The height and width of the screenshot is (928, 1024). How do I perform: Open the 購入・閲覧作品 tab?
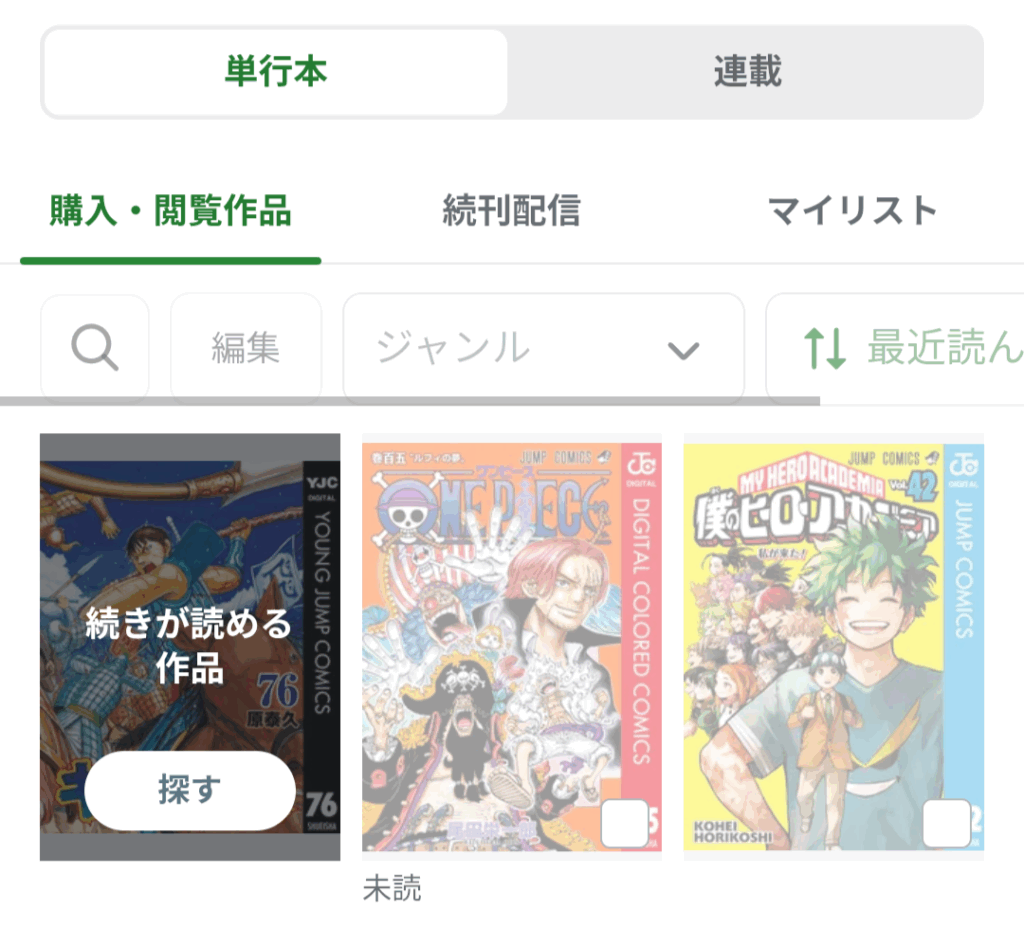170,212
